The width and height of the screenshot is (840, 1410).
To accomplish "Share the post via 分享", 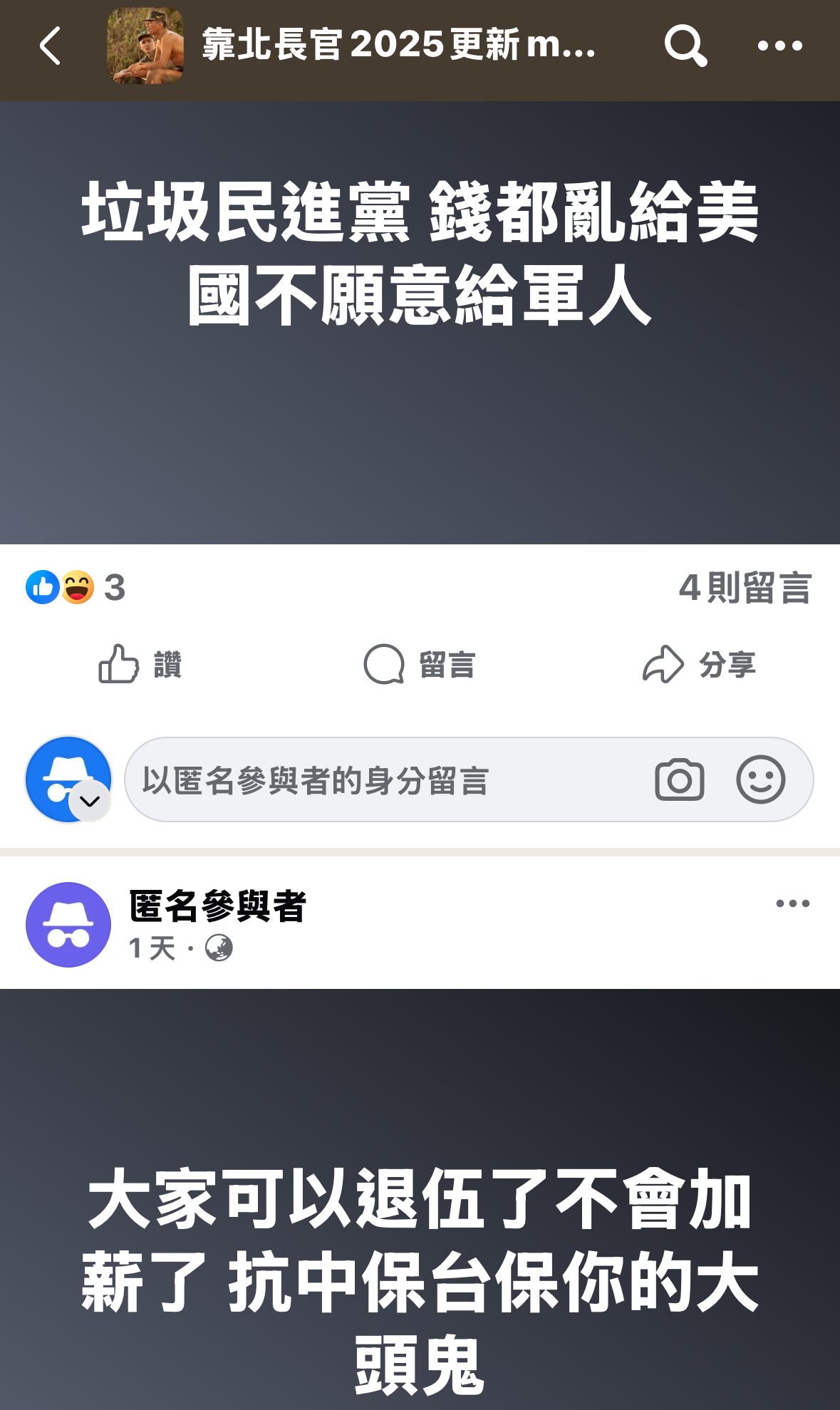I will (x=699, y=664).
